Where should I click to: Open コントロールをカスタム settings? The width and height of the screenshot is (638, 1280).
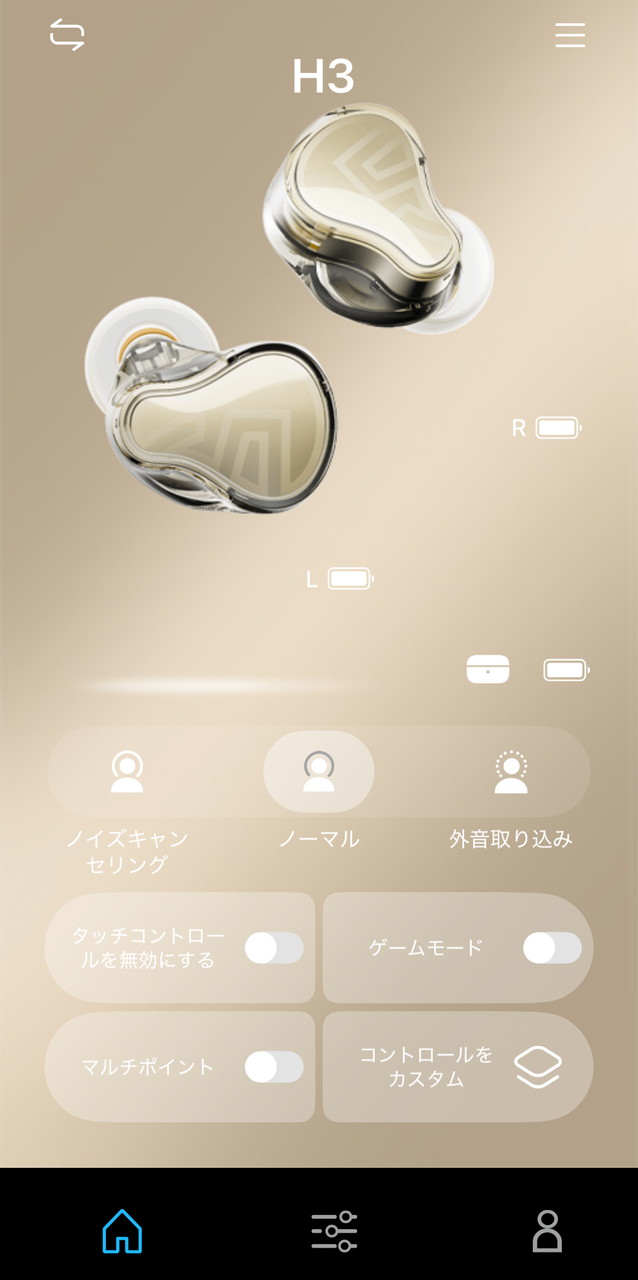[x=458, y=1067]
